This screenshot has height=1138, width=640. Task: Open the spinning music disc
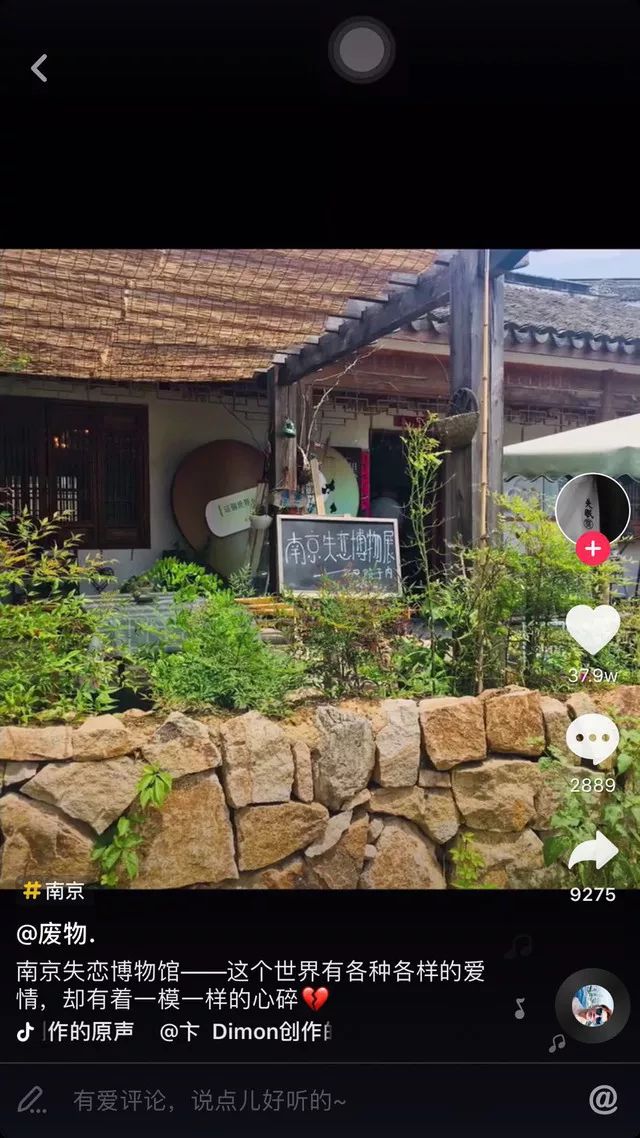click(x=592, y=1005)
